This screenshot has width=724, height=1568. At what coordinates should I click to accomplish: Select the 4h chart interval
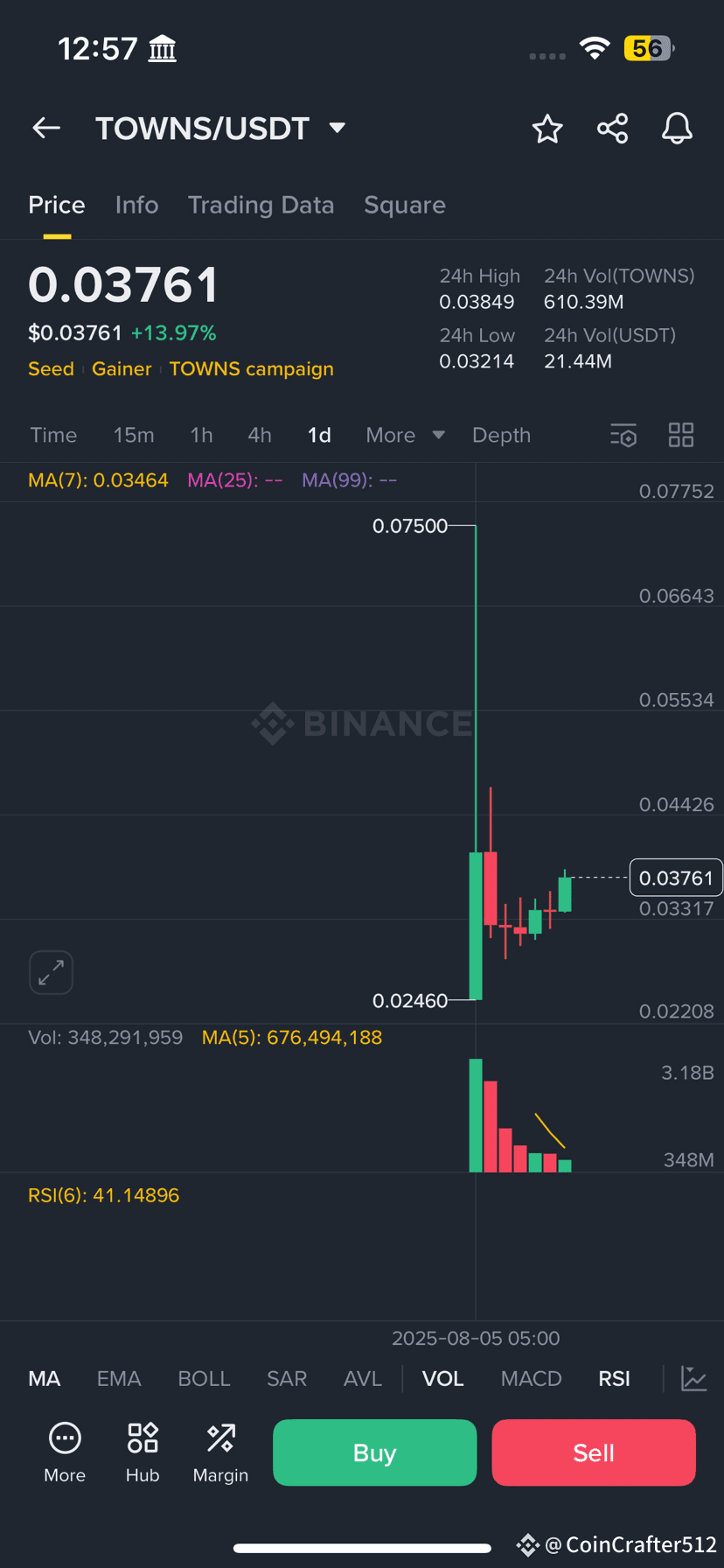259,435
